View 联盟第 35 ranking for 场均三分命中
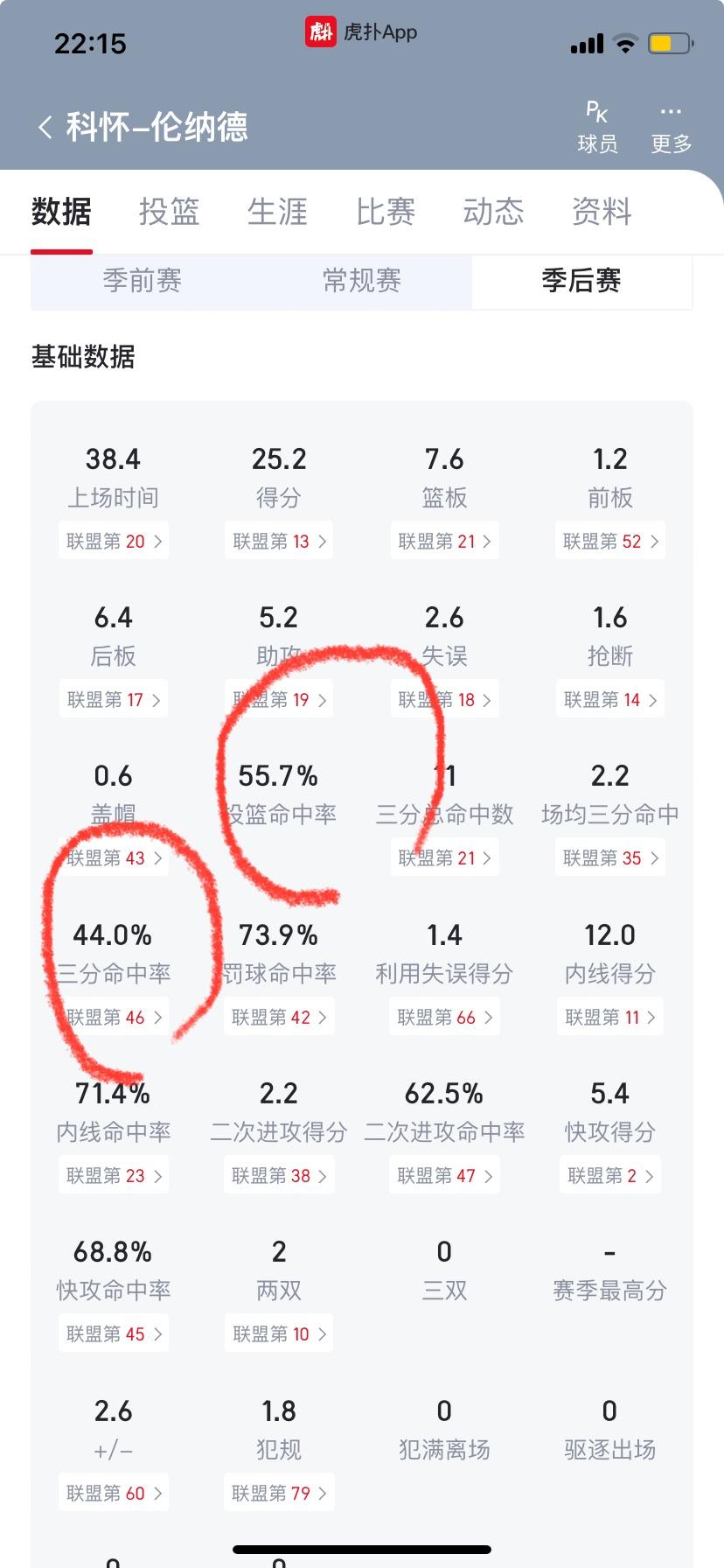The image size is (724, 1568). [x=610, y=858]
